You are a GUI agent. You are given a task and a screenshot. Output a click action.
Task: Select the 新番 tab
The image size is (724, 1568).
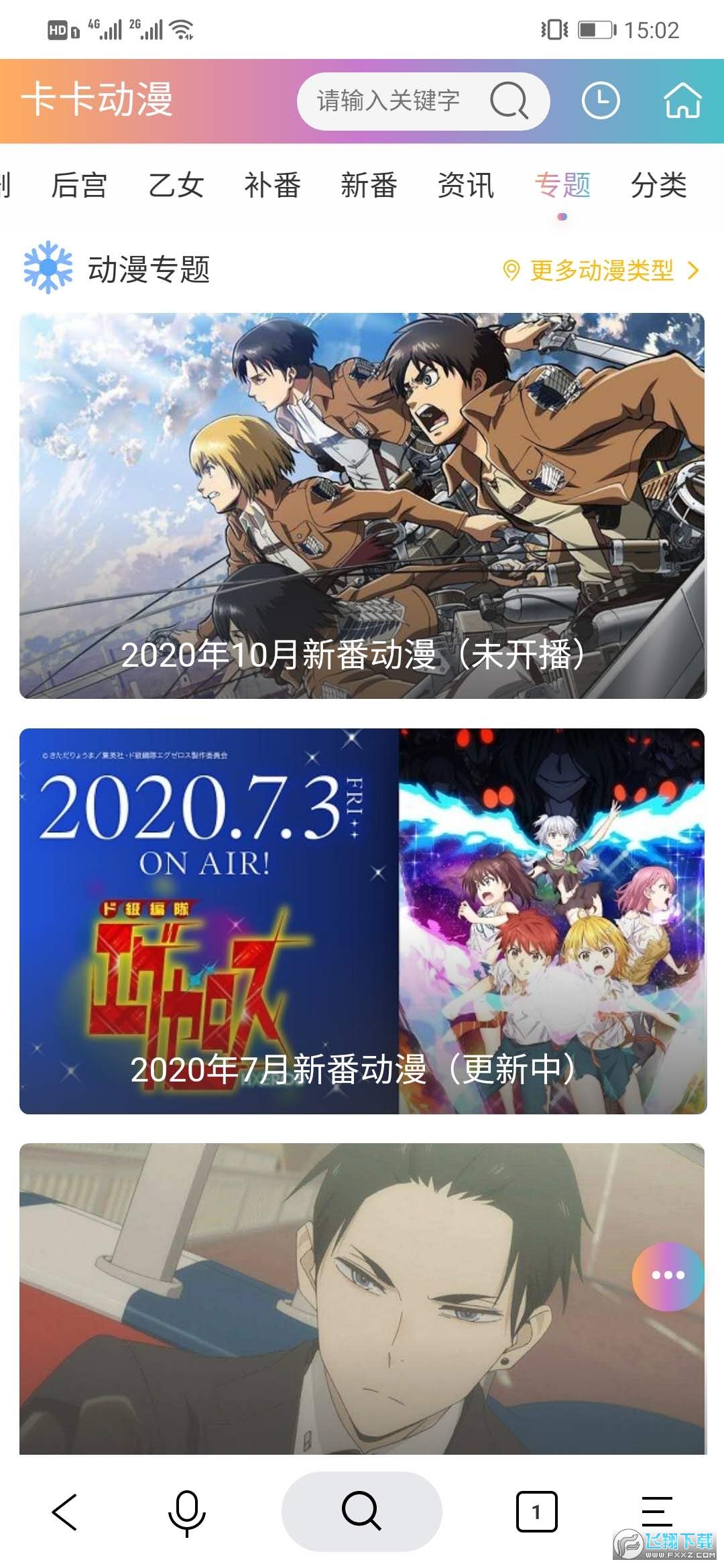click(367, 186)
